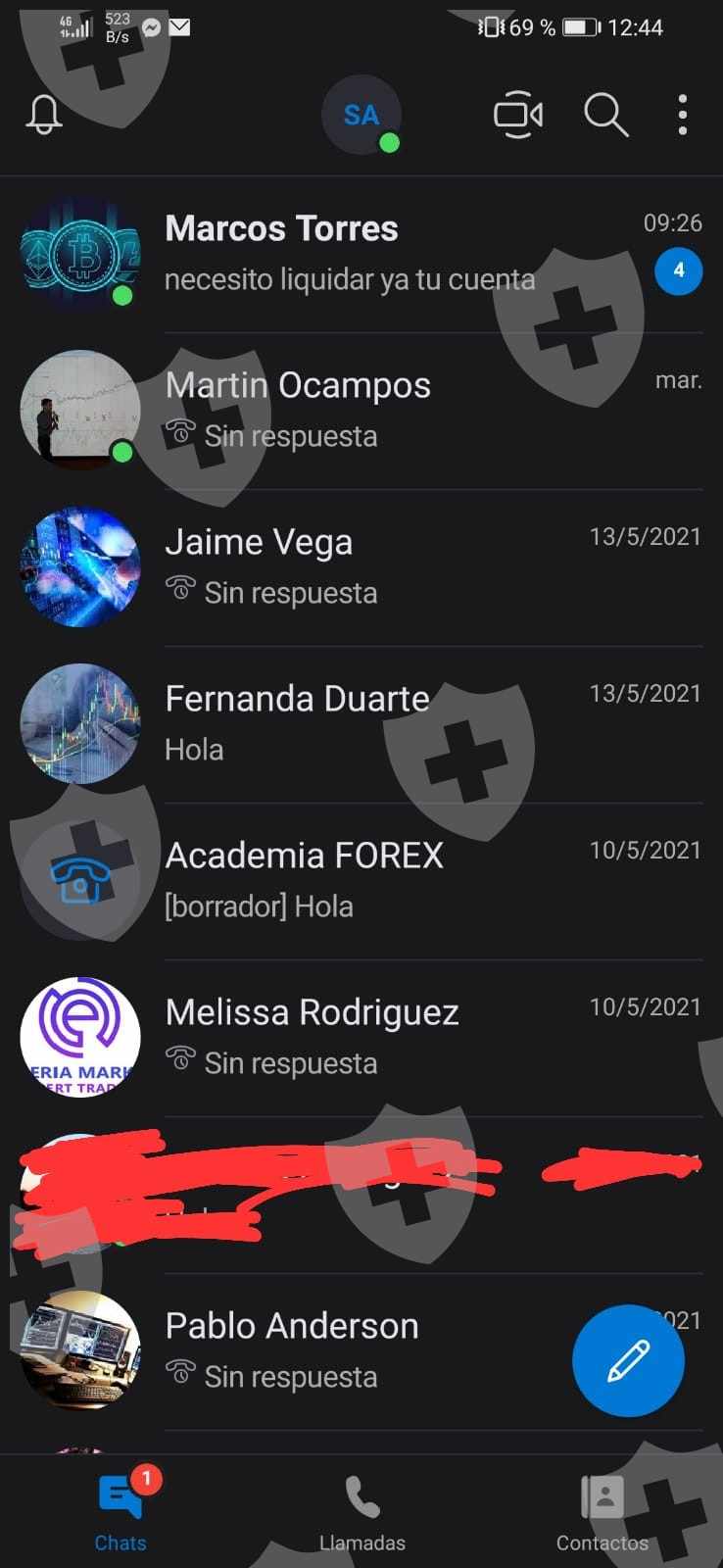Image resolution: width=723 pixels, height=1568 pixels.
Task: Open Melissa Rodriguez's conversation
Action: pos(392,1037)
